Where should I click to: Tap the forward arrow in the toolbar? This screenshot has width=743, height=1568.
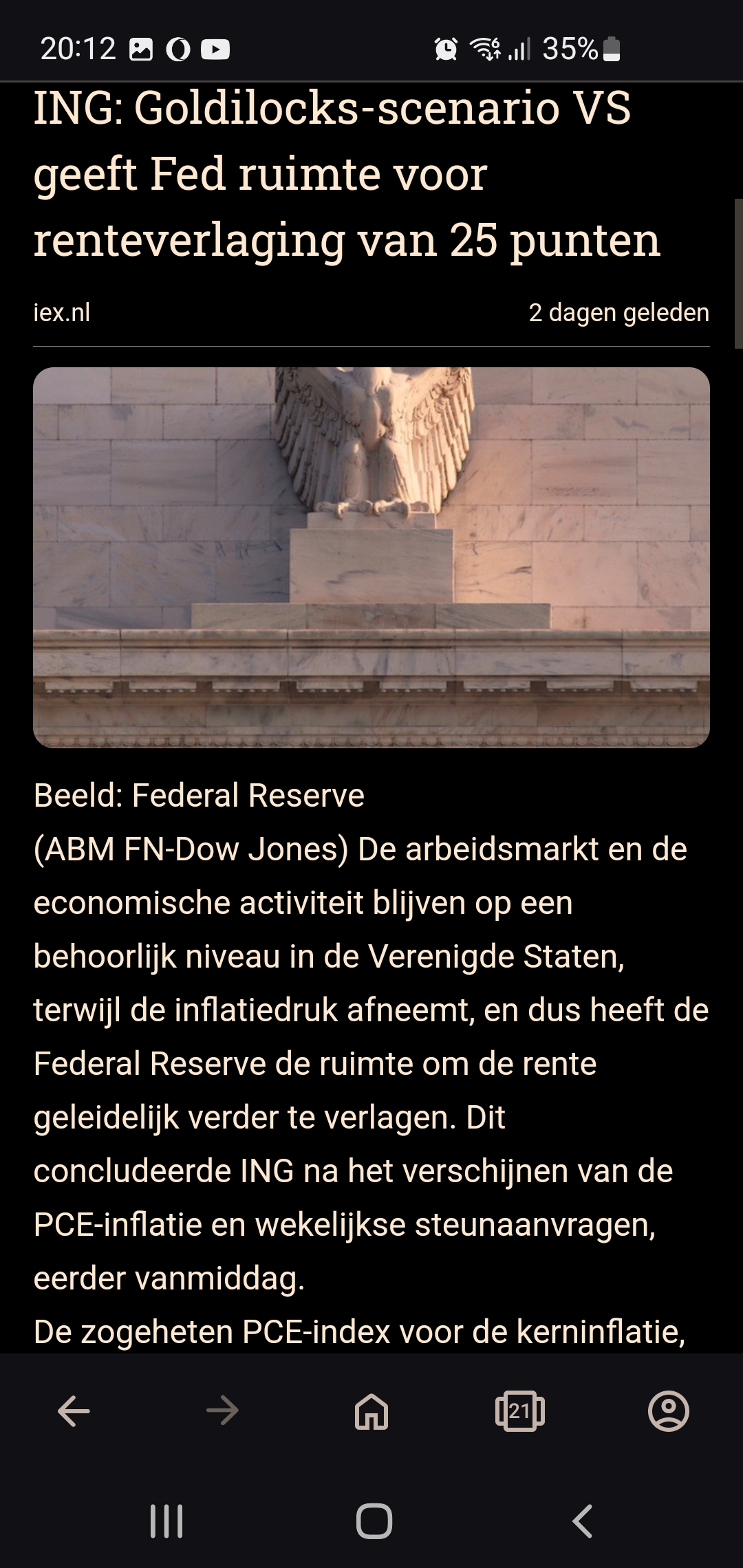(222, 1412)
